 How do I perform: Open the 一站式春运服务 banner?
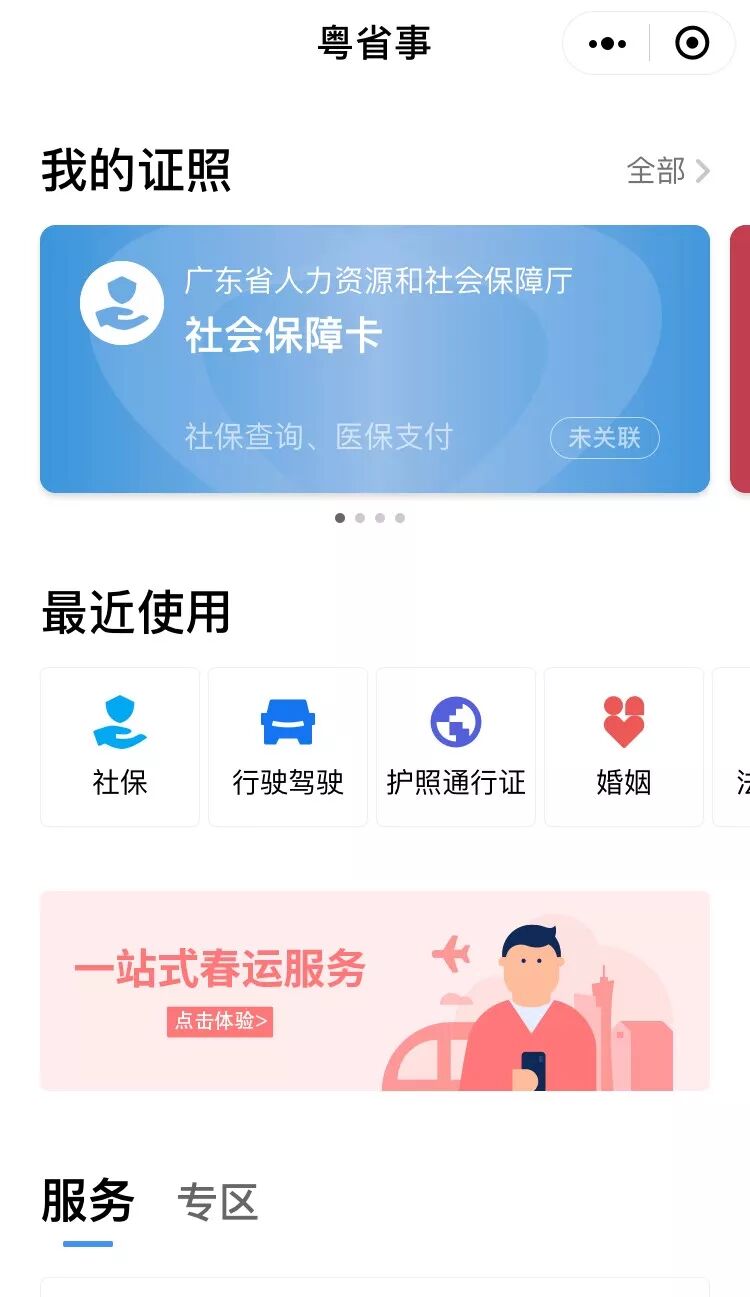click(374, 990)
